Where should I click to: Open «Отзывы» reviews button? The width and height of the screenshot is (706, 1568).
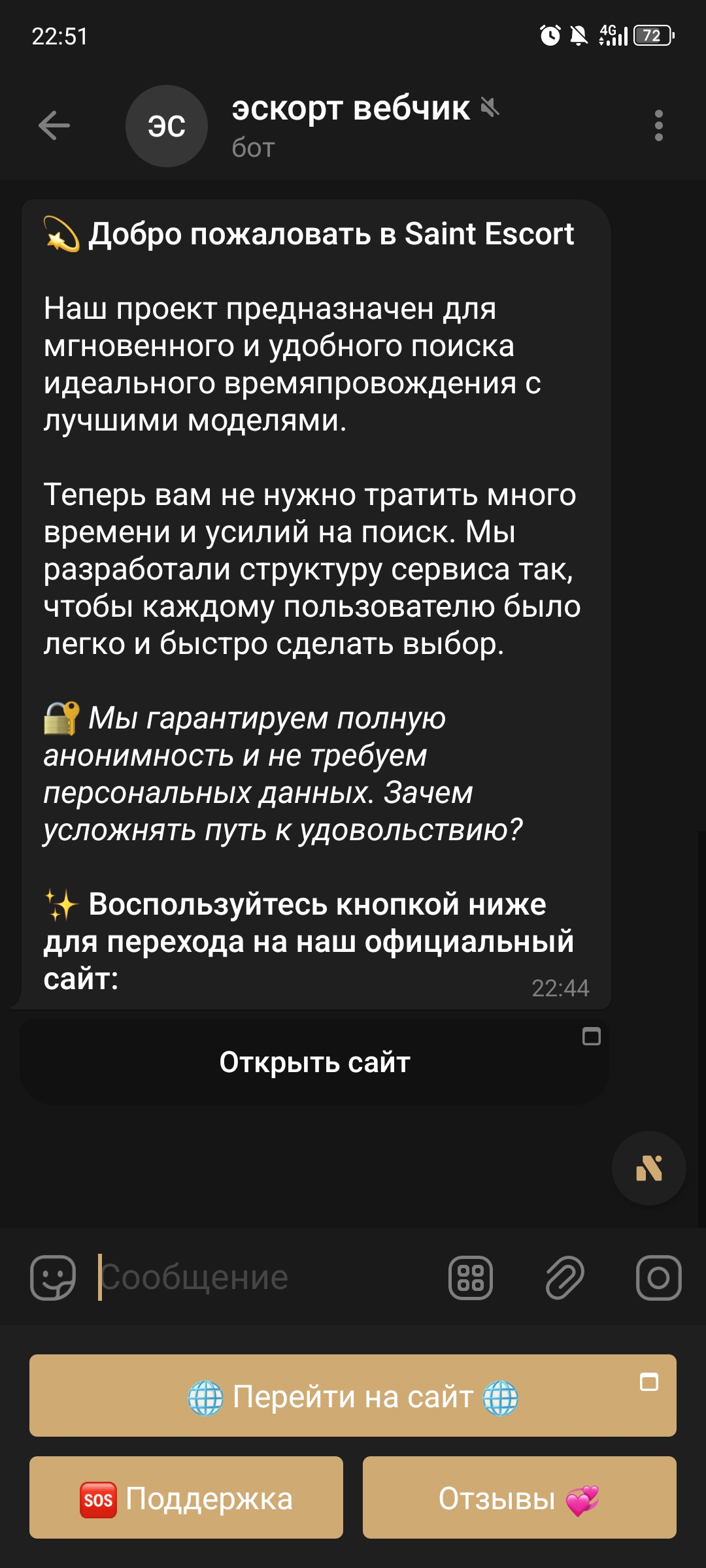520,1497
